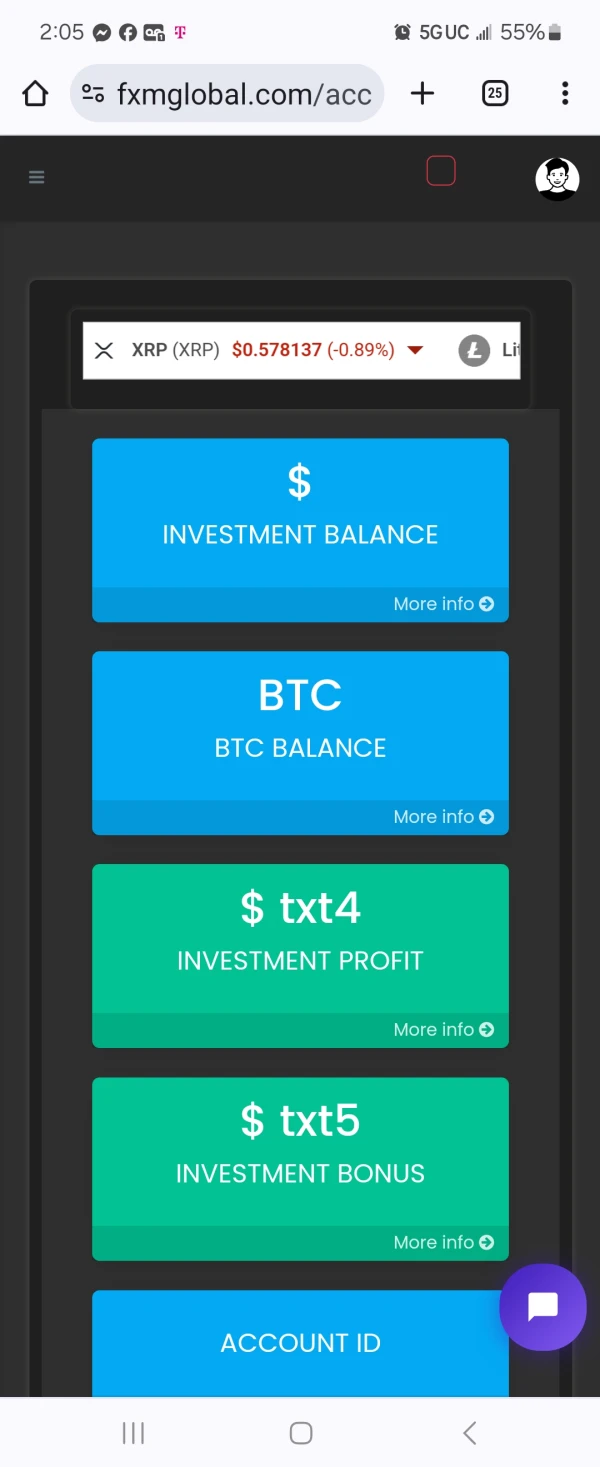This screenshot has width=600, height=1467.
Task: Open the browser overflow menu
Action: 565,94
